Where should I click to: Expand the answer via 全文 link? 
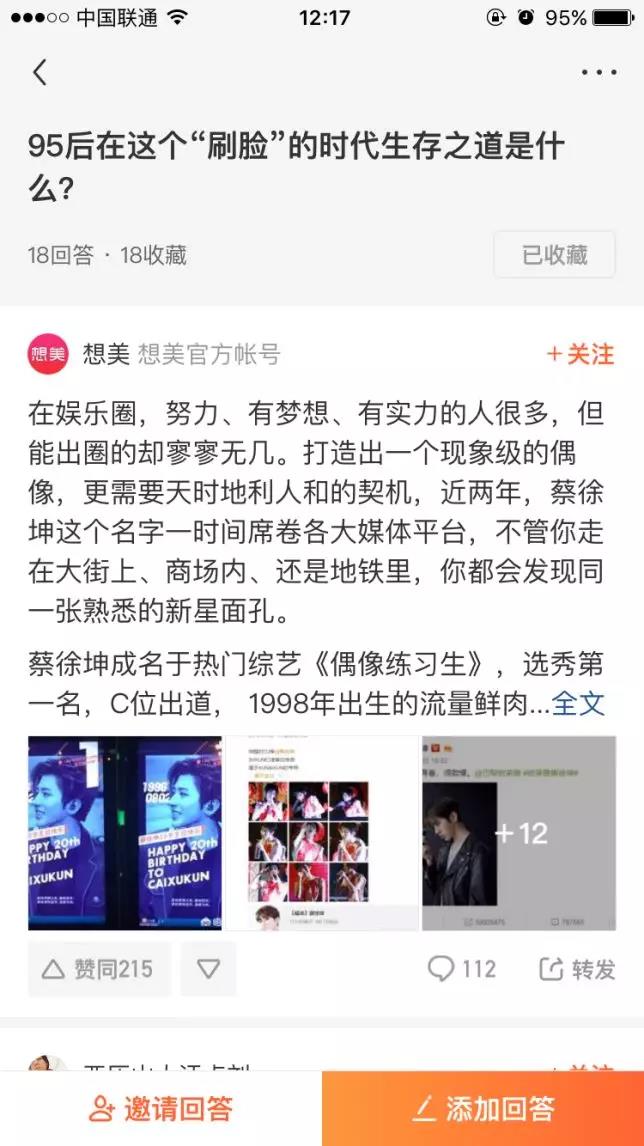coord(579,703)
